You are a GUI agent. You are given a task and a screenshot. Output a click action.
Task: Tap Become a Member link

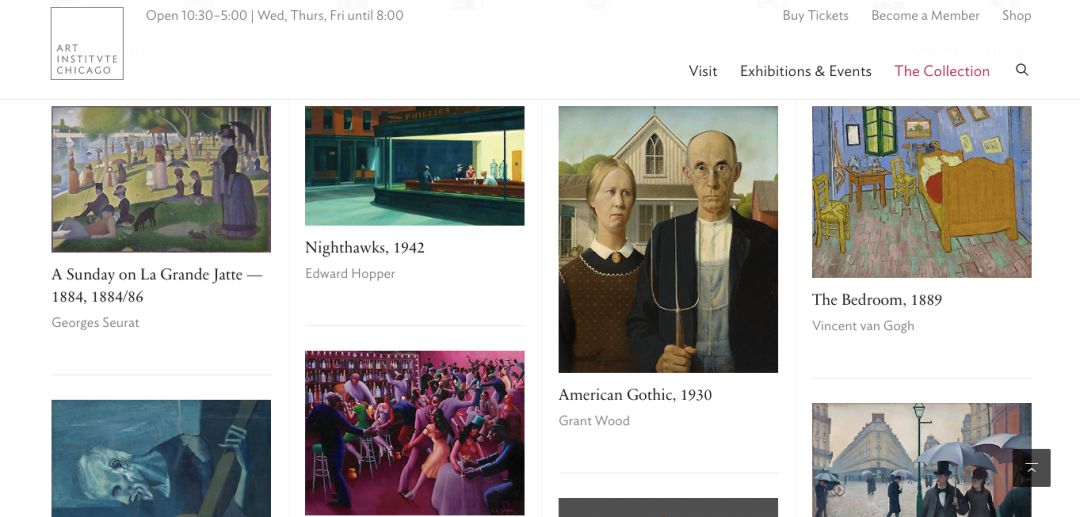[x=925, y=15]
